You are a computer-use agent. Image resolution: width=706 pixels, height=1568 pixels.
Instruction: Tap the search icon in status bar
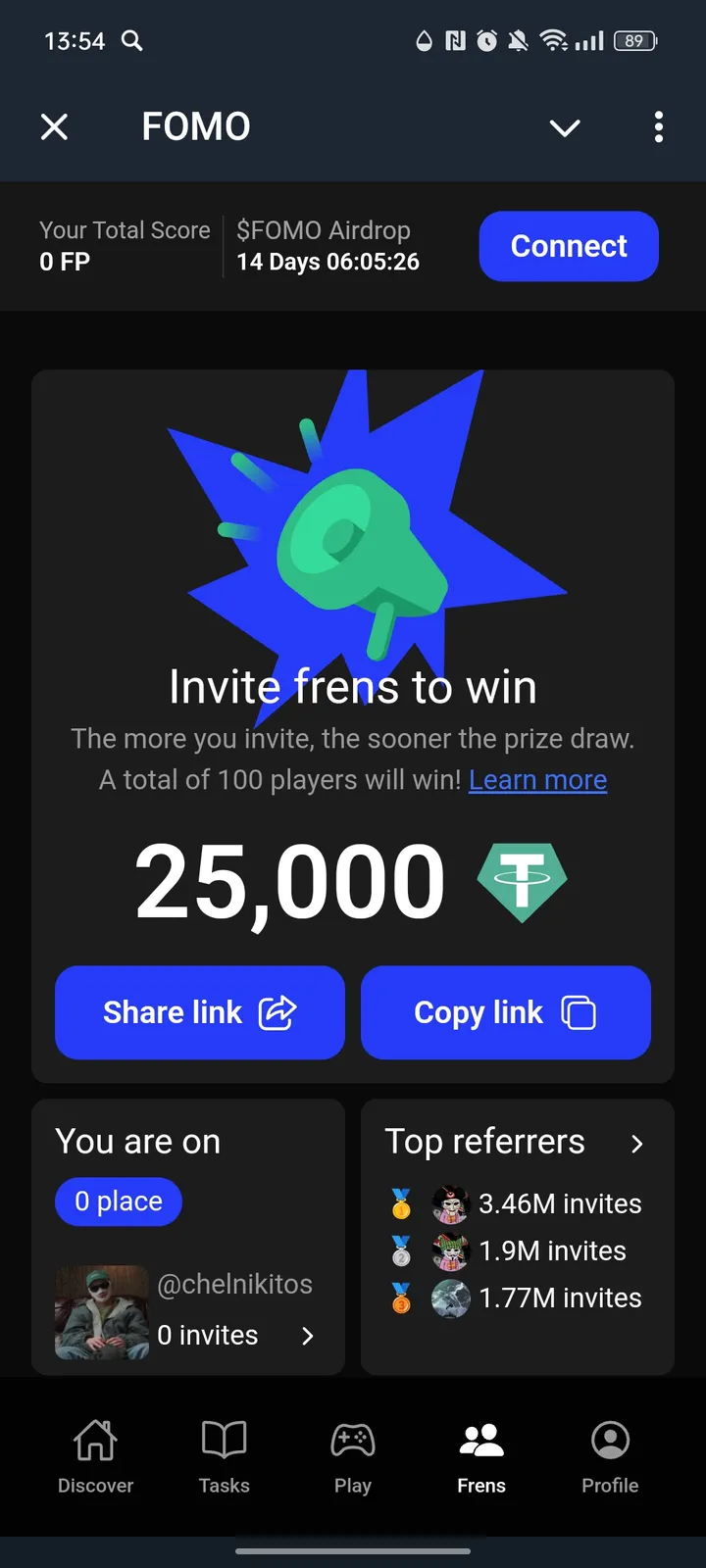131,41
